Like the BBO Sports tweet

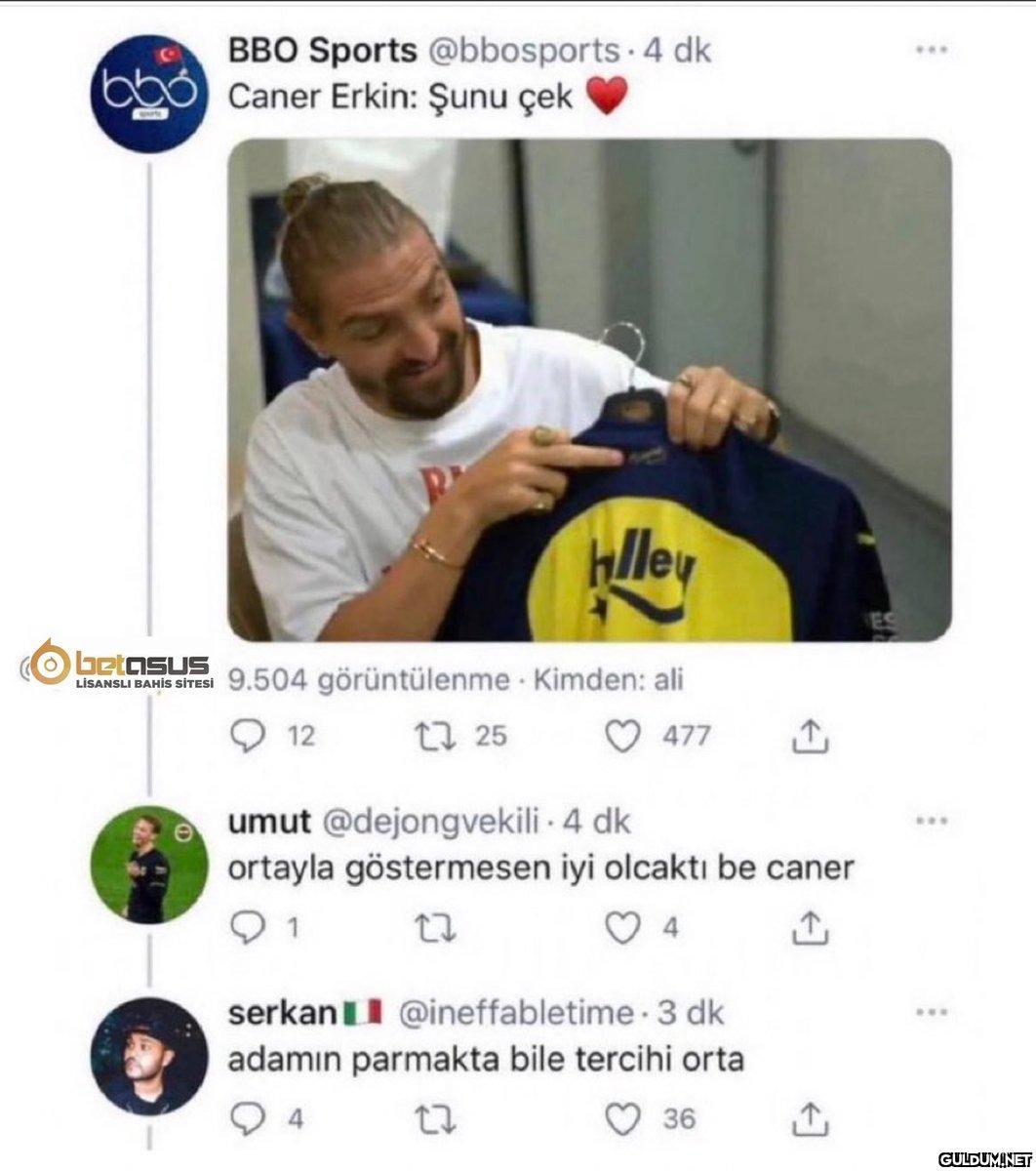click(x=621, y=736)
